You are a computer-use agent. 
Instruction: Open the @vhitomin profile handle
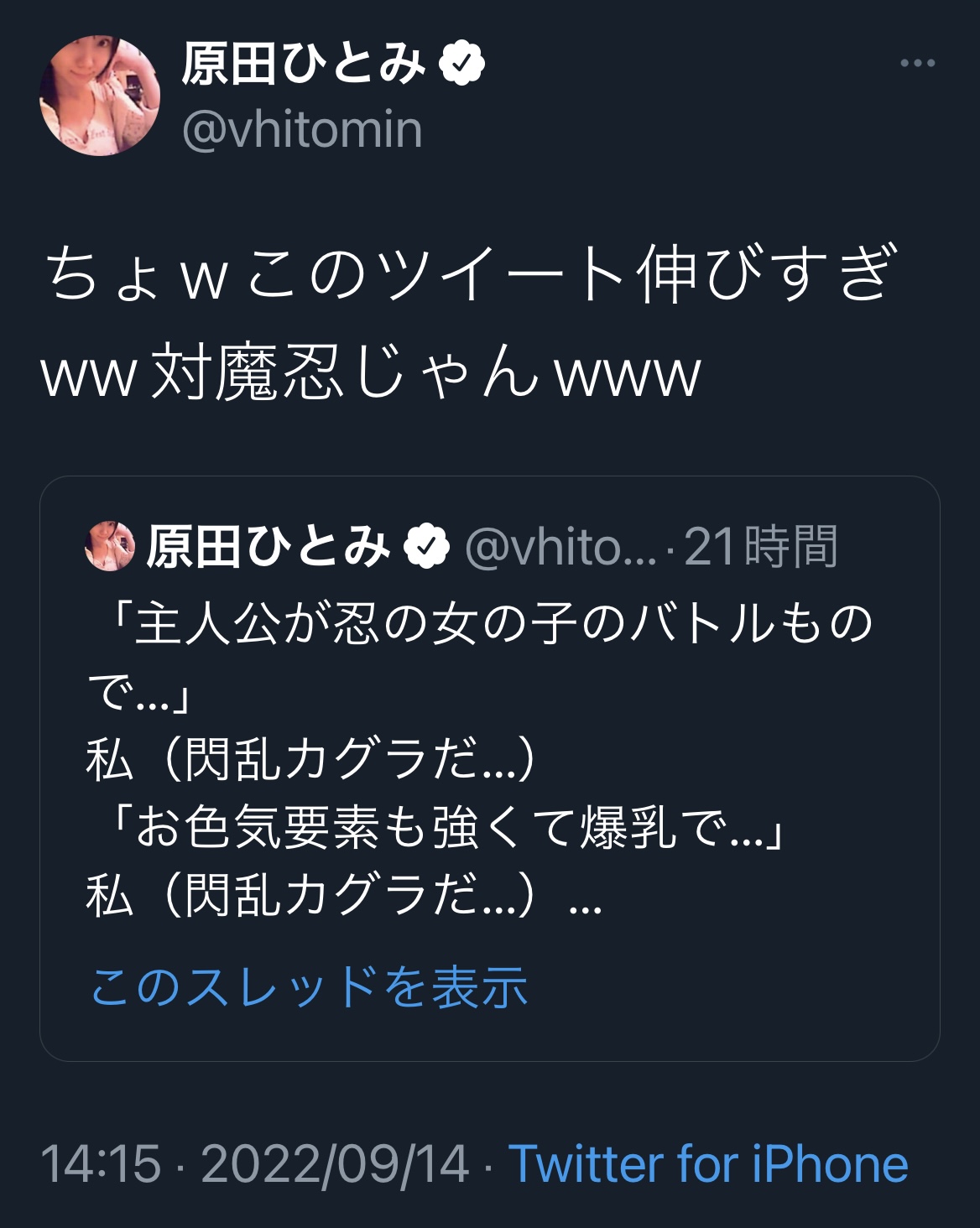tap(301, 130)
